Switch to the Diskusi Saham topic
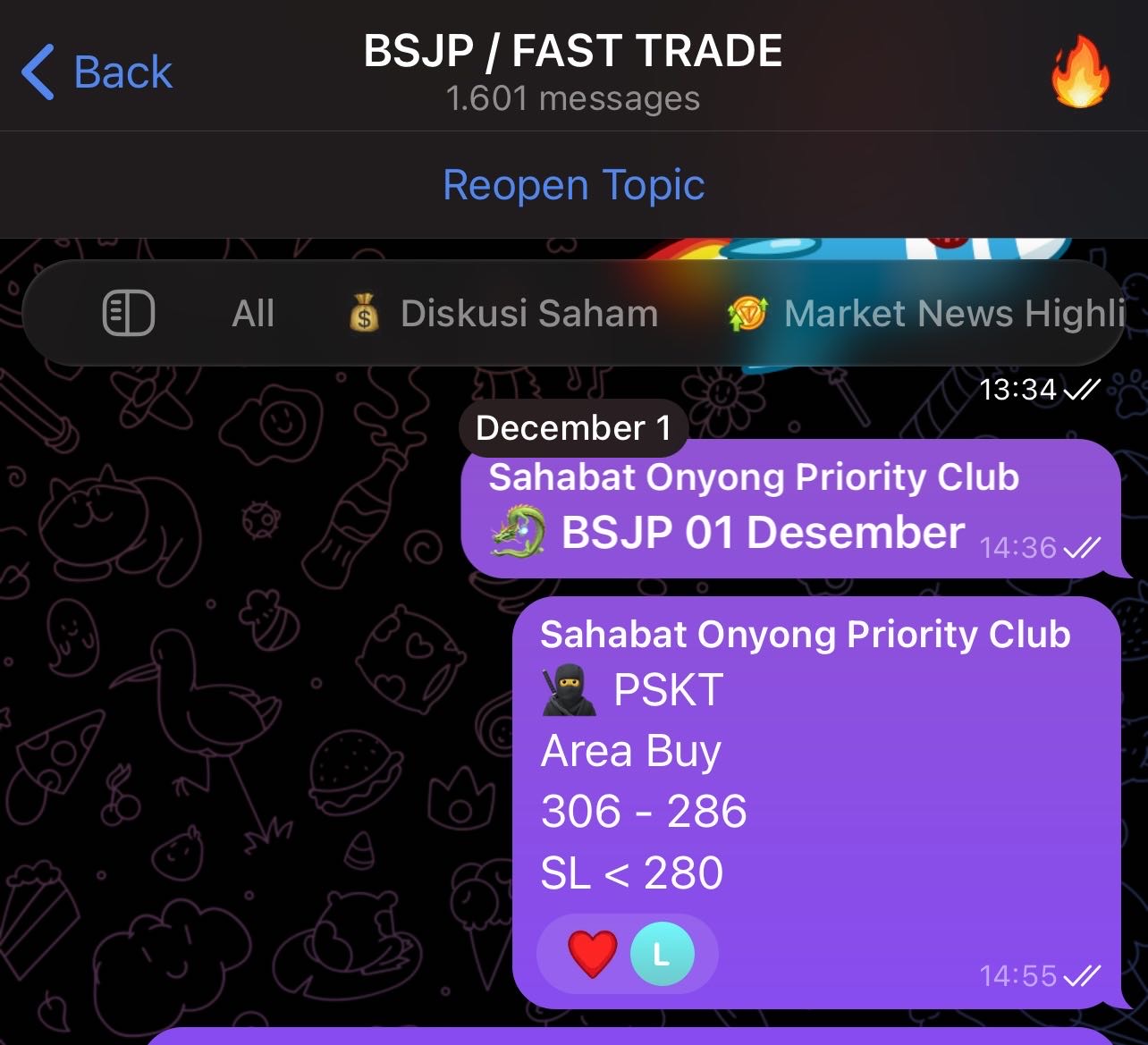 (x=503, y=314)
